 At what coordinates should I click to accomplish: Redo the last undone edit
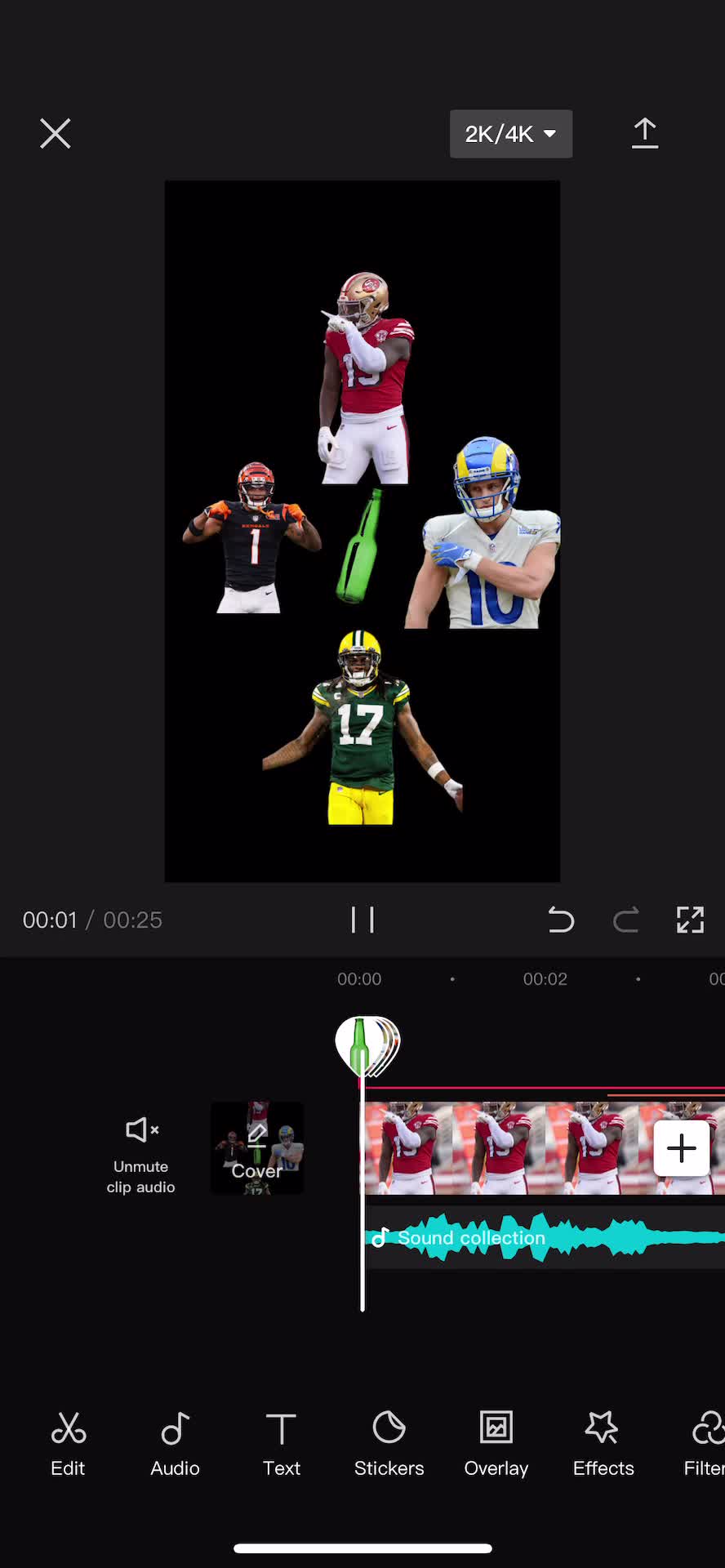pos(625,920)
